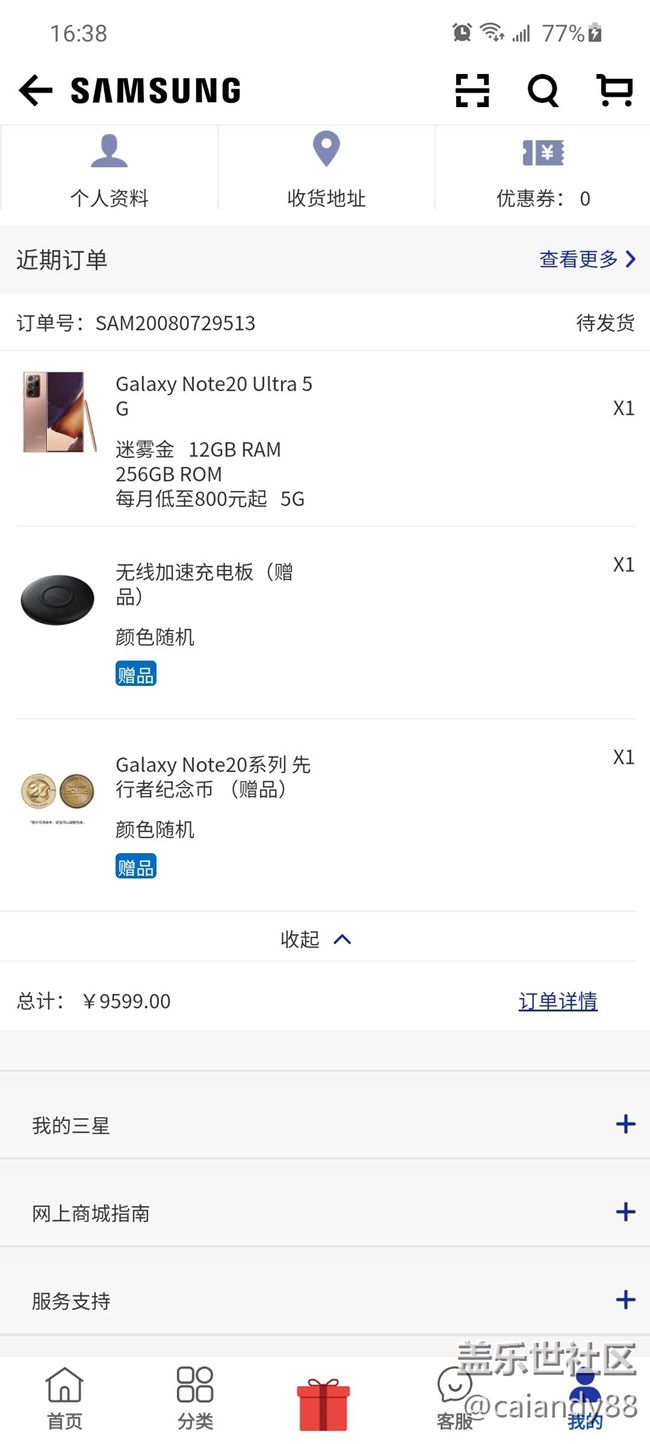Switch to the 客服 customer service tab
The image size is (650, 1444).
click(x=455, y=1398)
